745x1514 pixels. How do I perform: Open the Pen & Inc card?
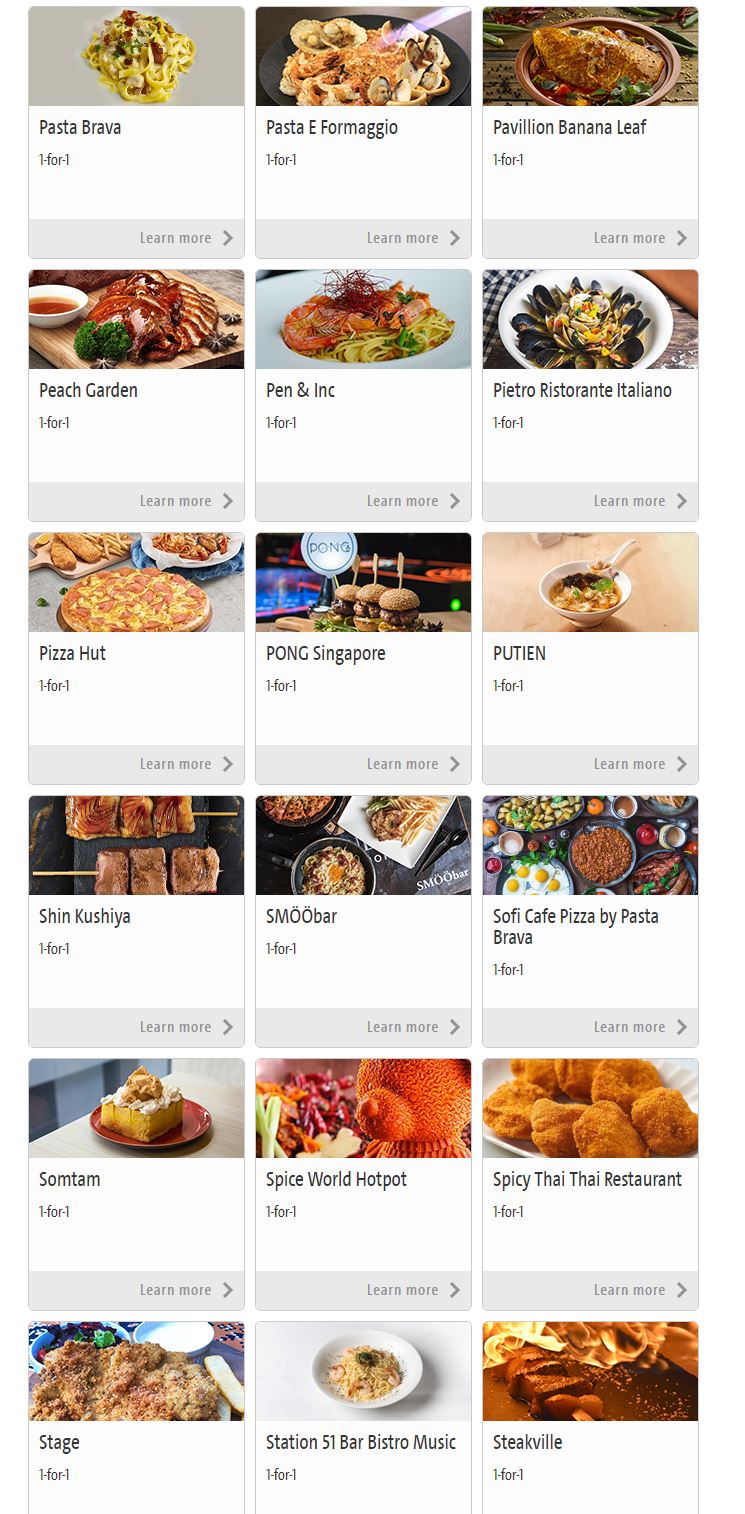tap(363, 391)
